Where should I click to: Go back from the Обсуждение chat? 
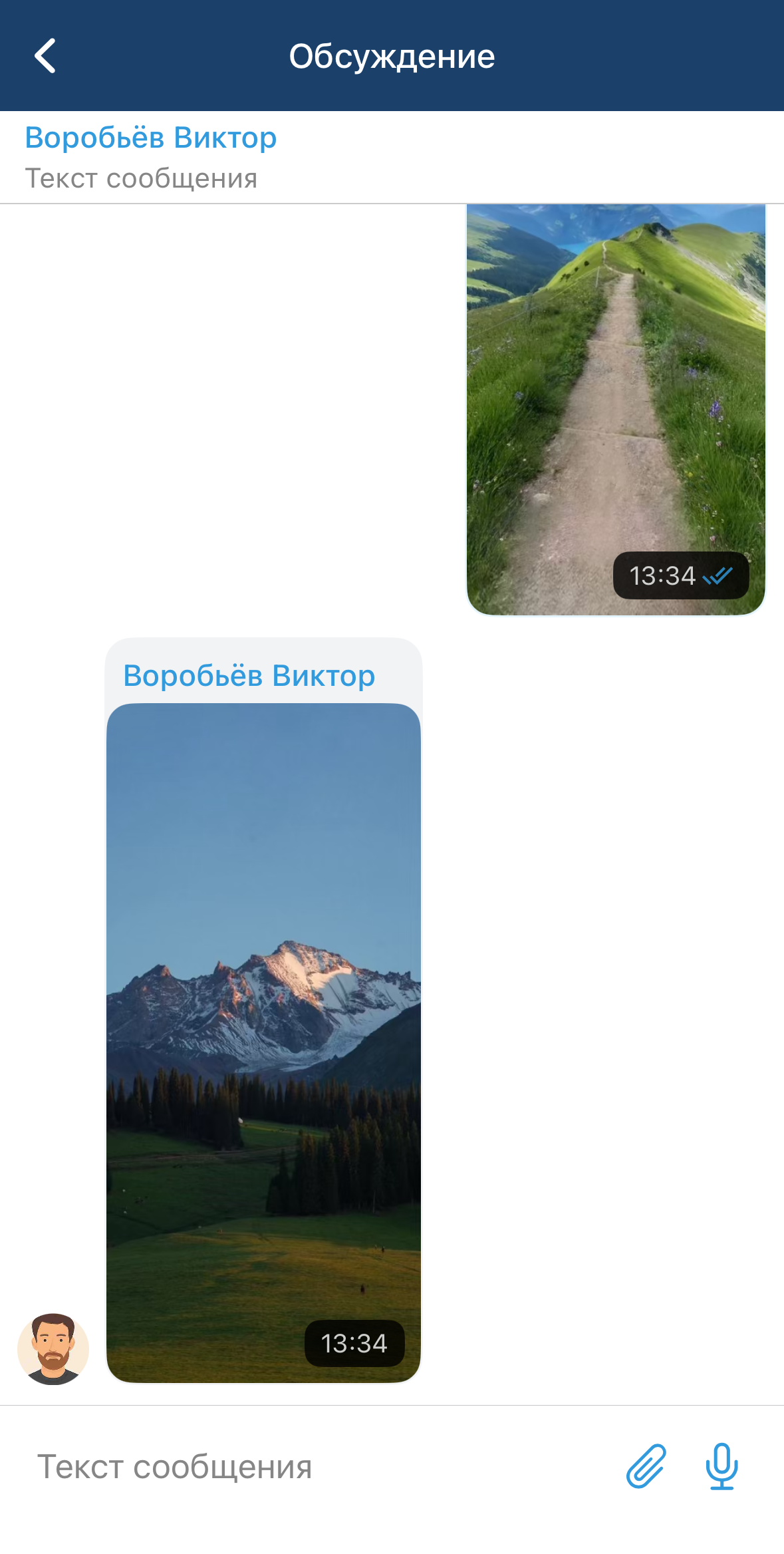(45, 56)
